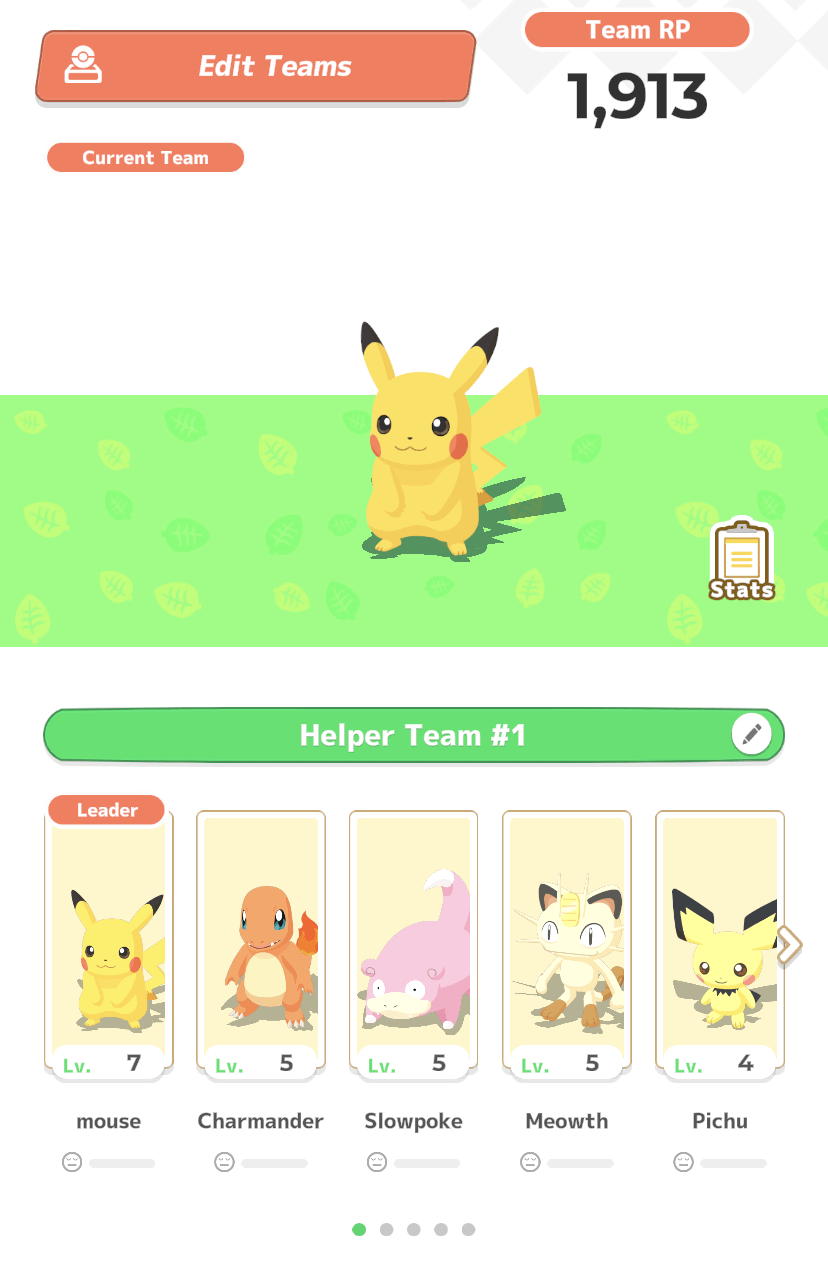Go to the next team with the arrow
The height and width of the screenshot is (1274, 828).
789,945
